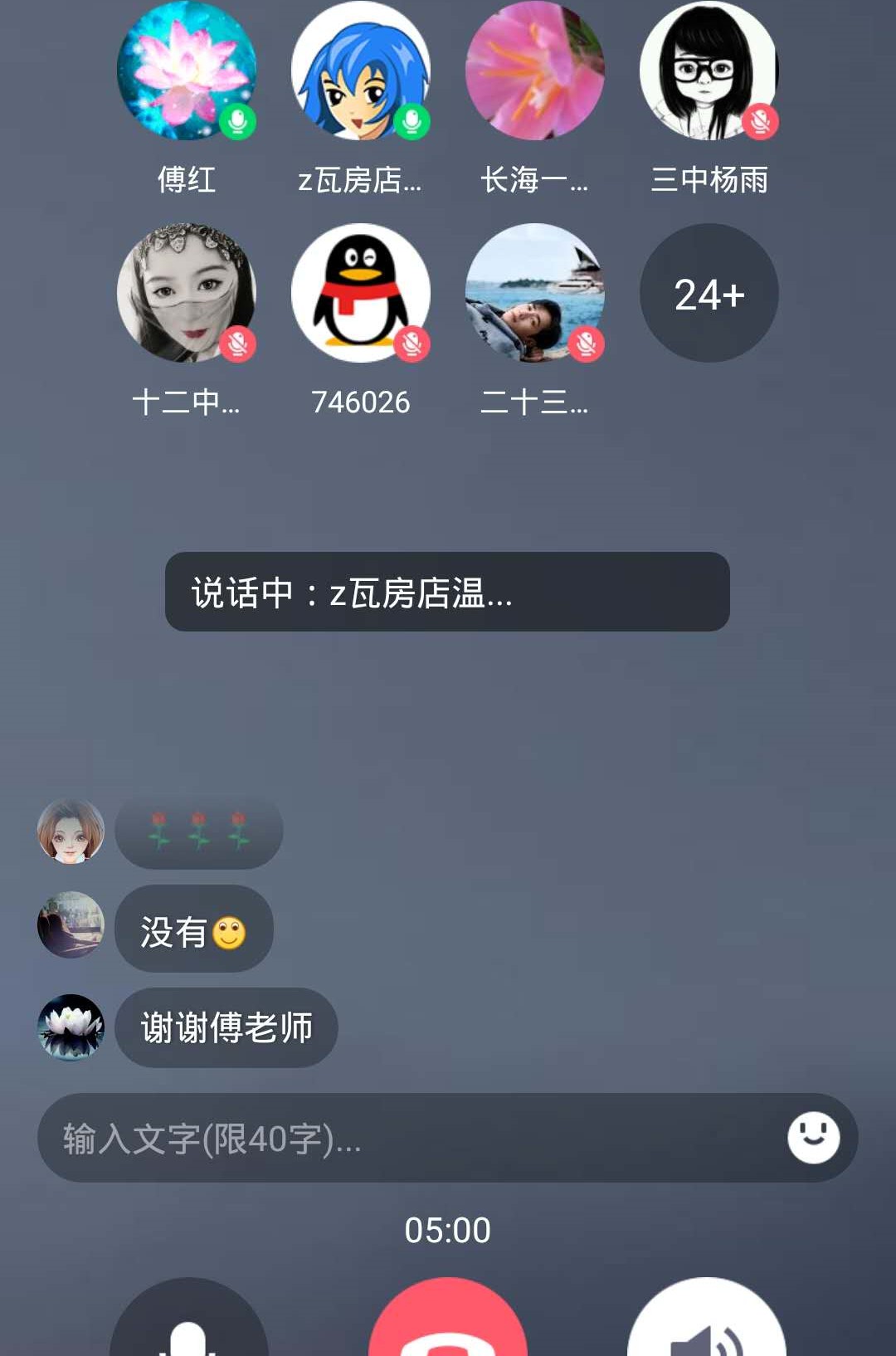Toggle the microphone button

point(189,1324)
